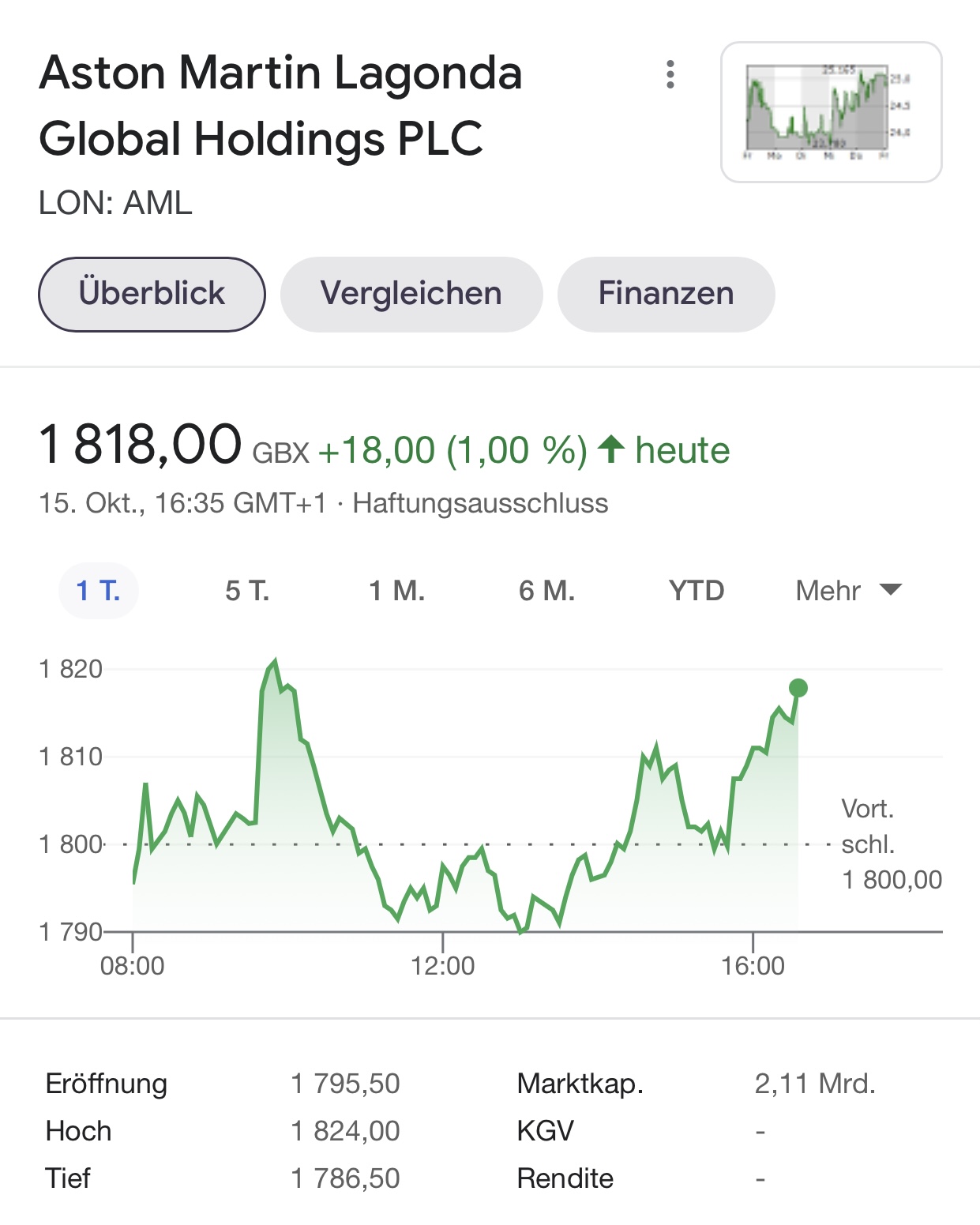Show the 1 M. chart range

(x=396, y=591)
